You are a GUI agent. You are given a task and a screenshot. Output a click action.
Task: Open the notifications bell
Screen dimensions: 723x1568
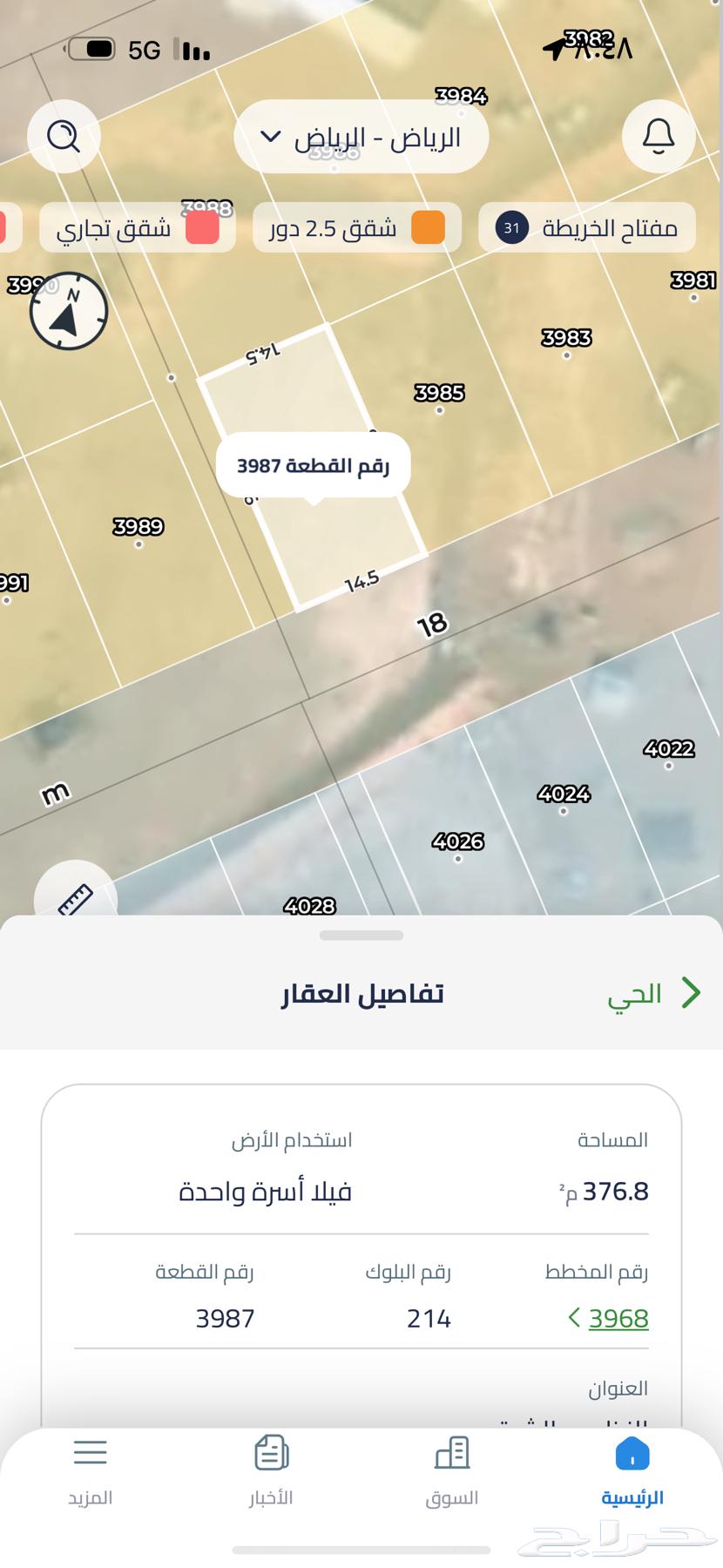658,137
